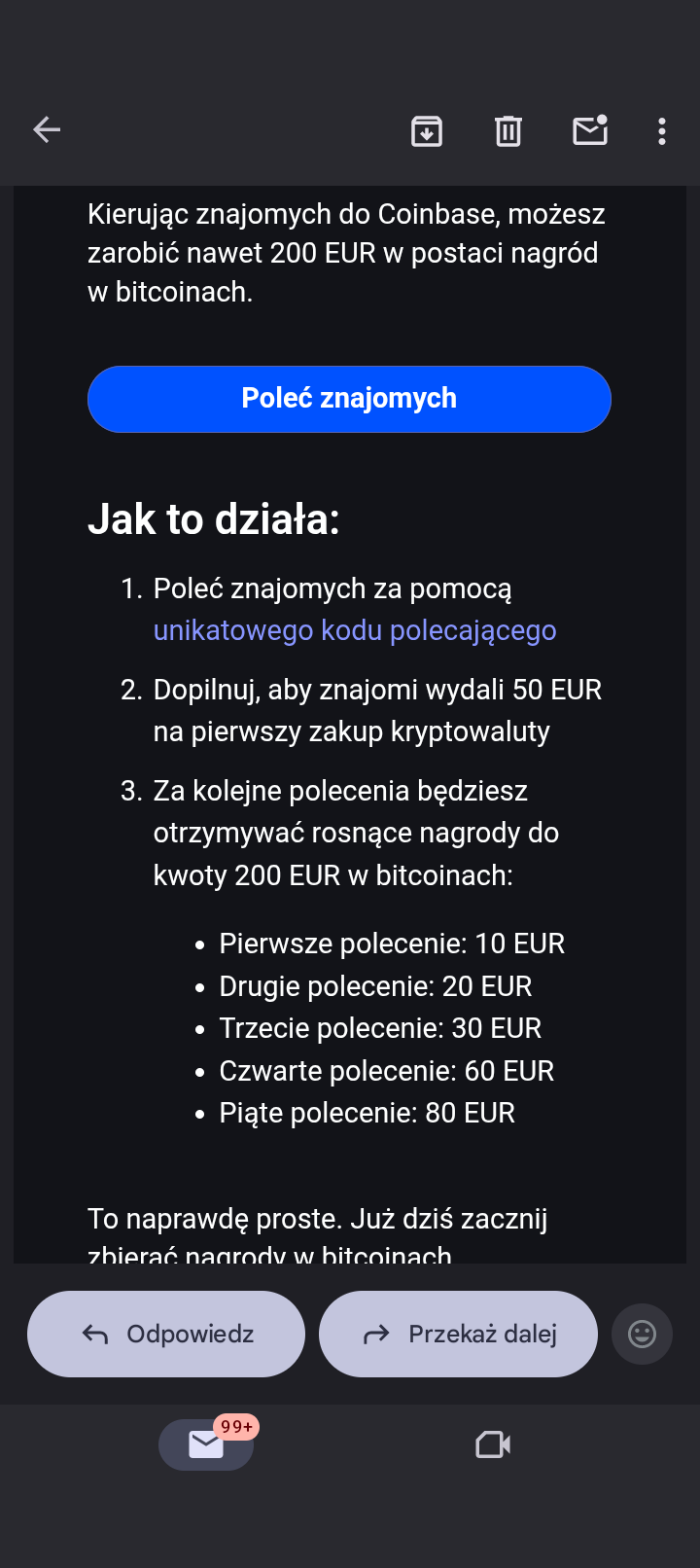Tap the Poleć znajomych button
This screenshot has height=1568, width=700.
pos(349,399)
